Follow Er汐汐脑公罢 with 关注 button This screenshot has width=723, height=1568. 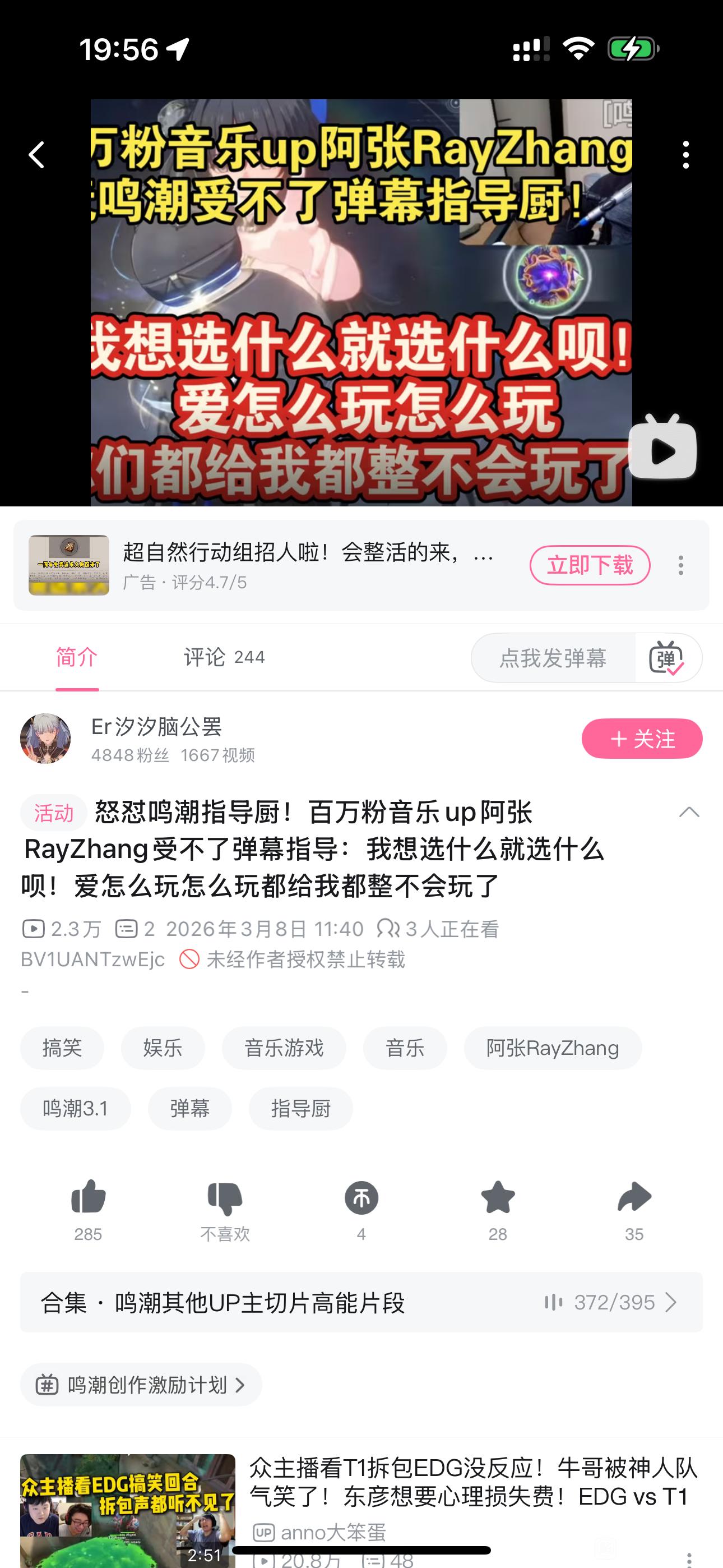[641, 739]
